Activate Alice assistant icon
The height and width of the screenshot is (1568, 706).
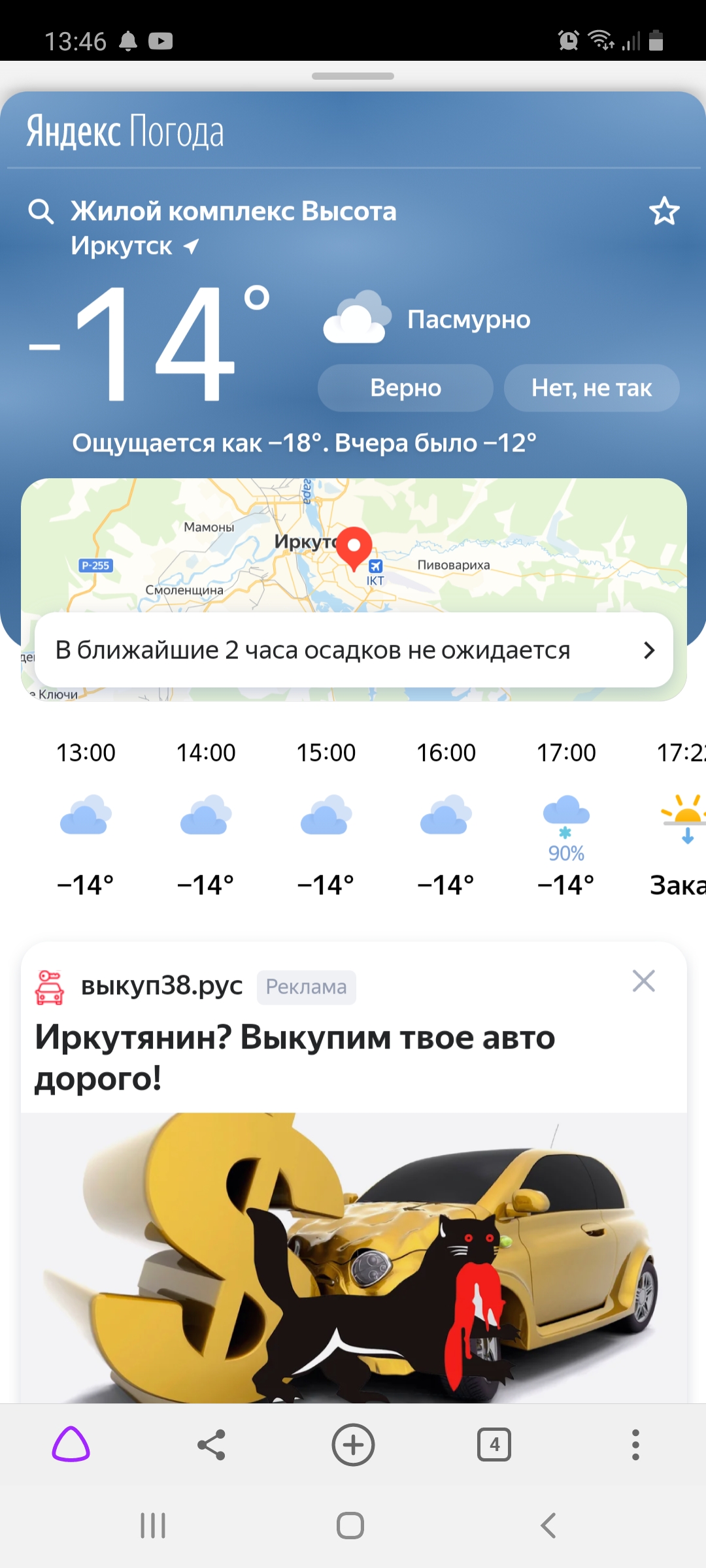(71, 1445)
